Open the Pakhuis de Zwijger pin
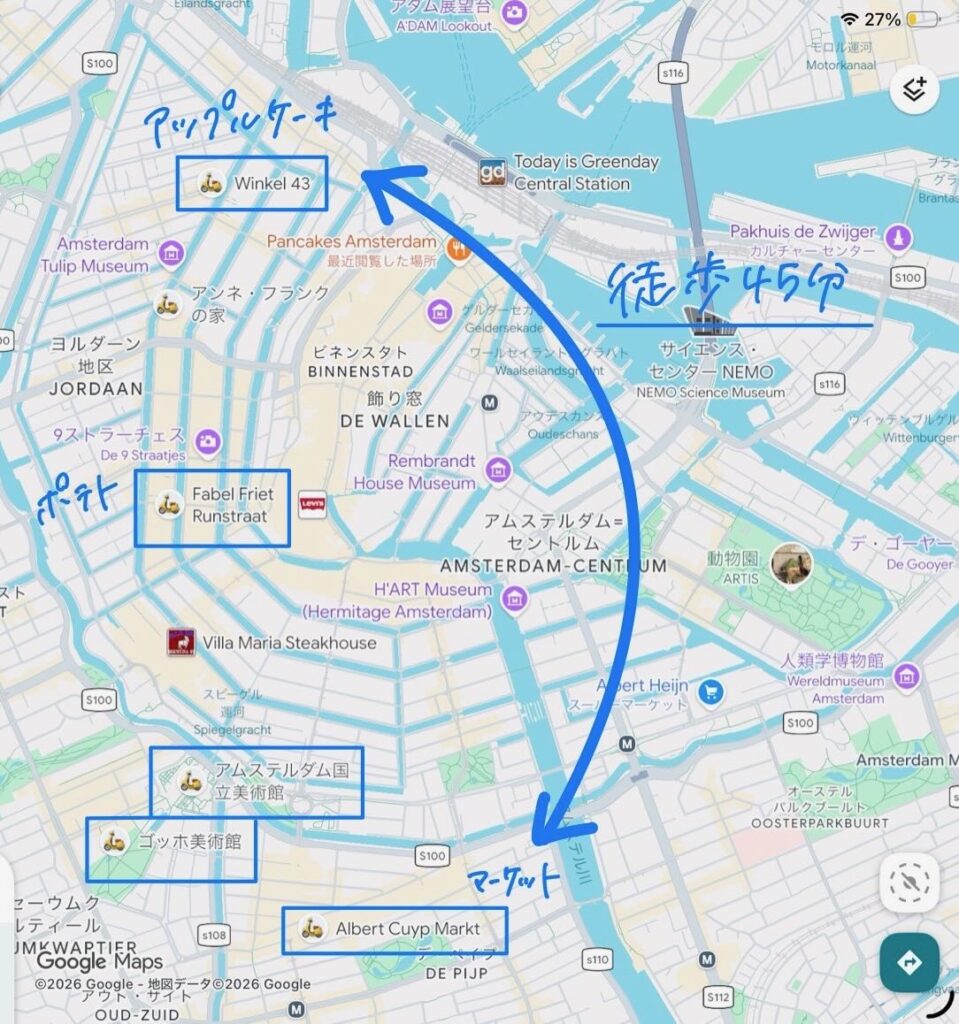The image size is (959, 1024). pos(898,238)
